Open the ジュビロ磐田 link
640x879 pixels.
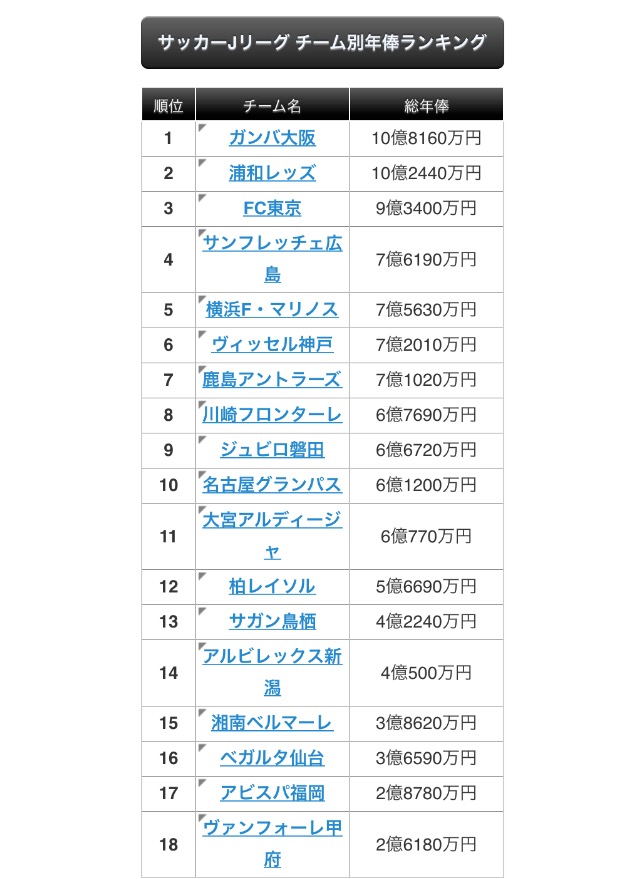tap(272, 450)
